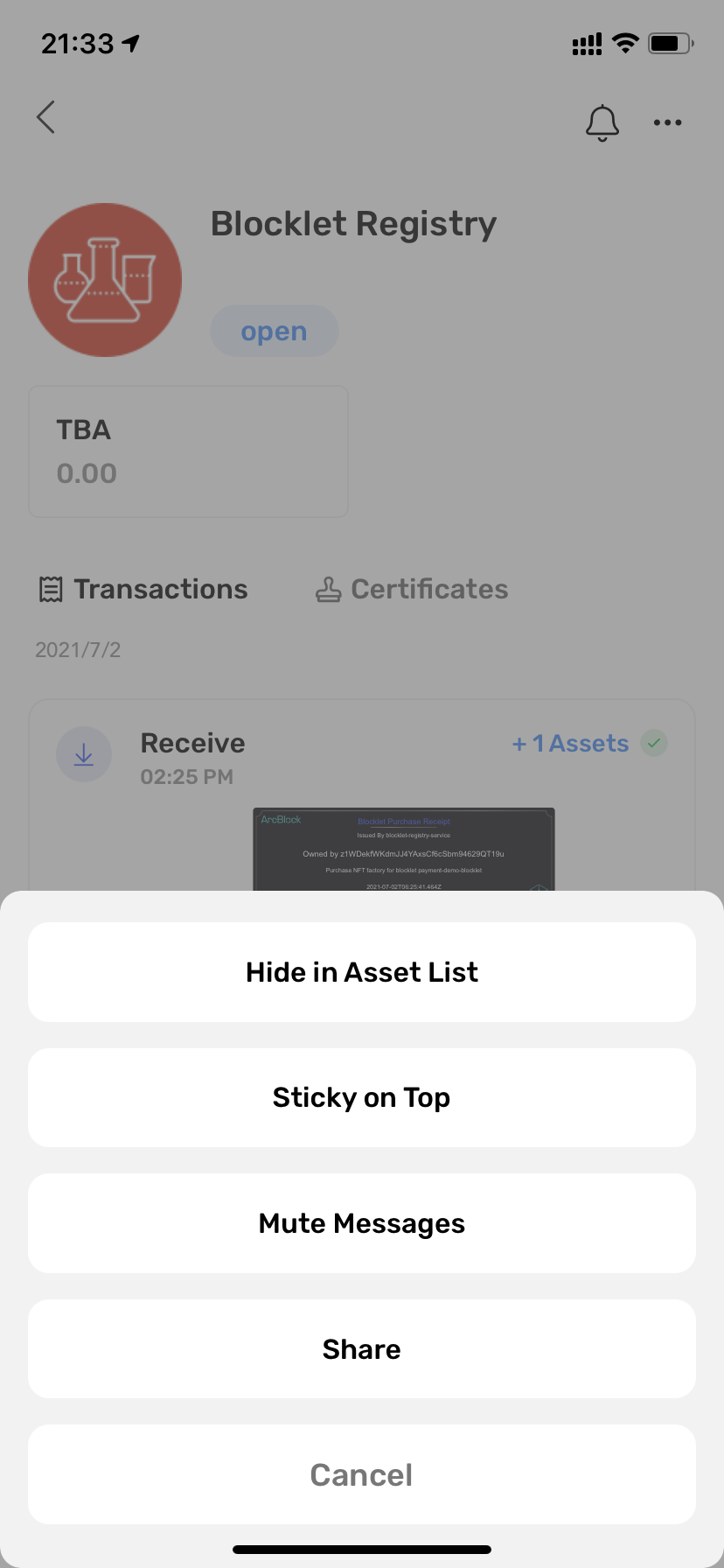The height and width of the screenshot is (1568, 724).
Task: Choose Sticky on Top option
Action: [362, 1097]
